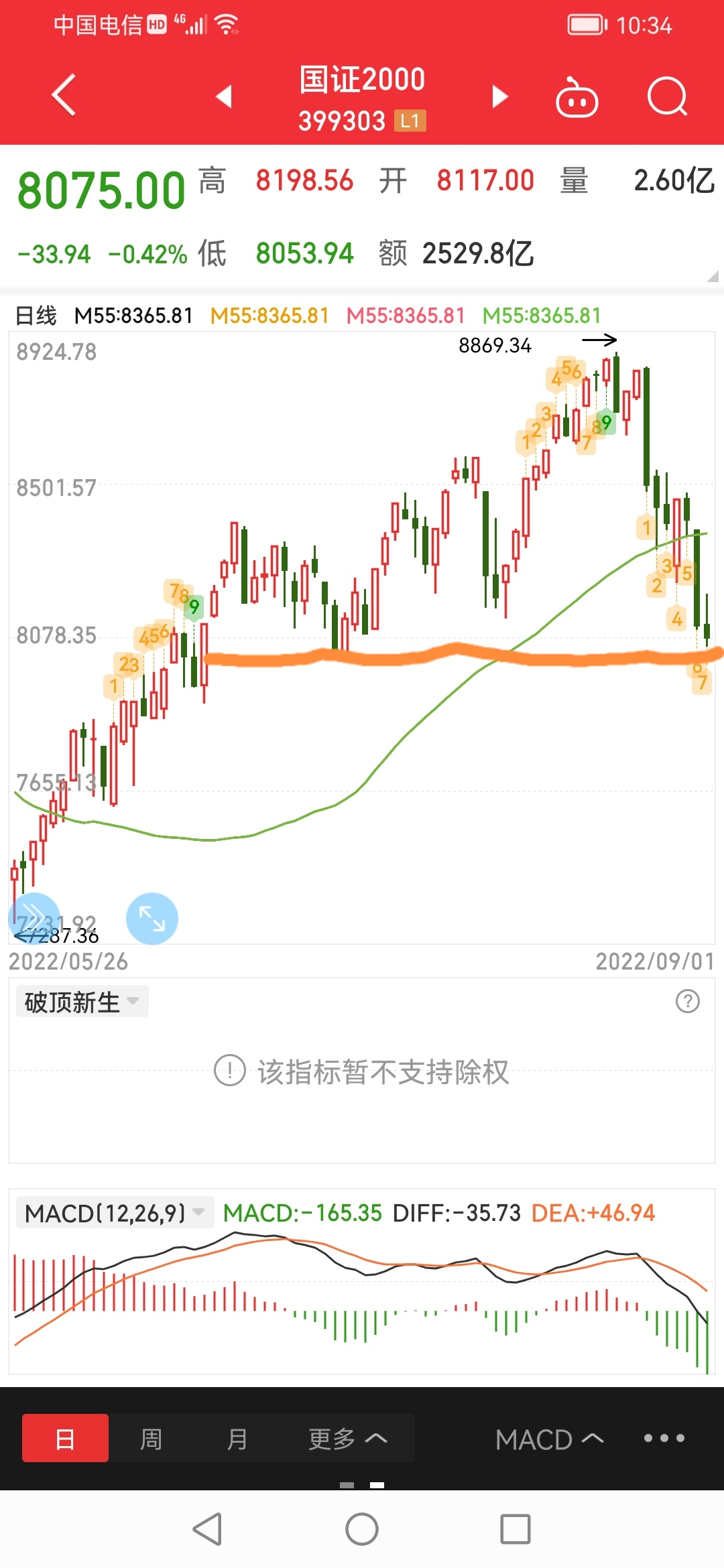The width and height of the screenshot is (724, 1568).
Task: Go back using the top-left arrow
Action: [x=64, y=94]
